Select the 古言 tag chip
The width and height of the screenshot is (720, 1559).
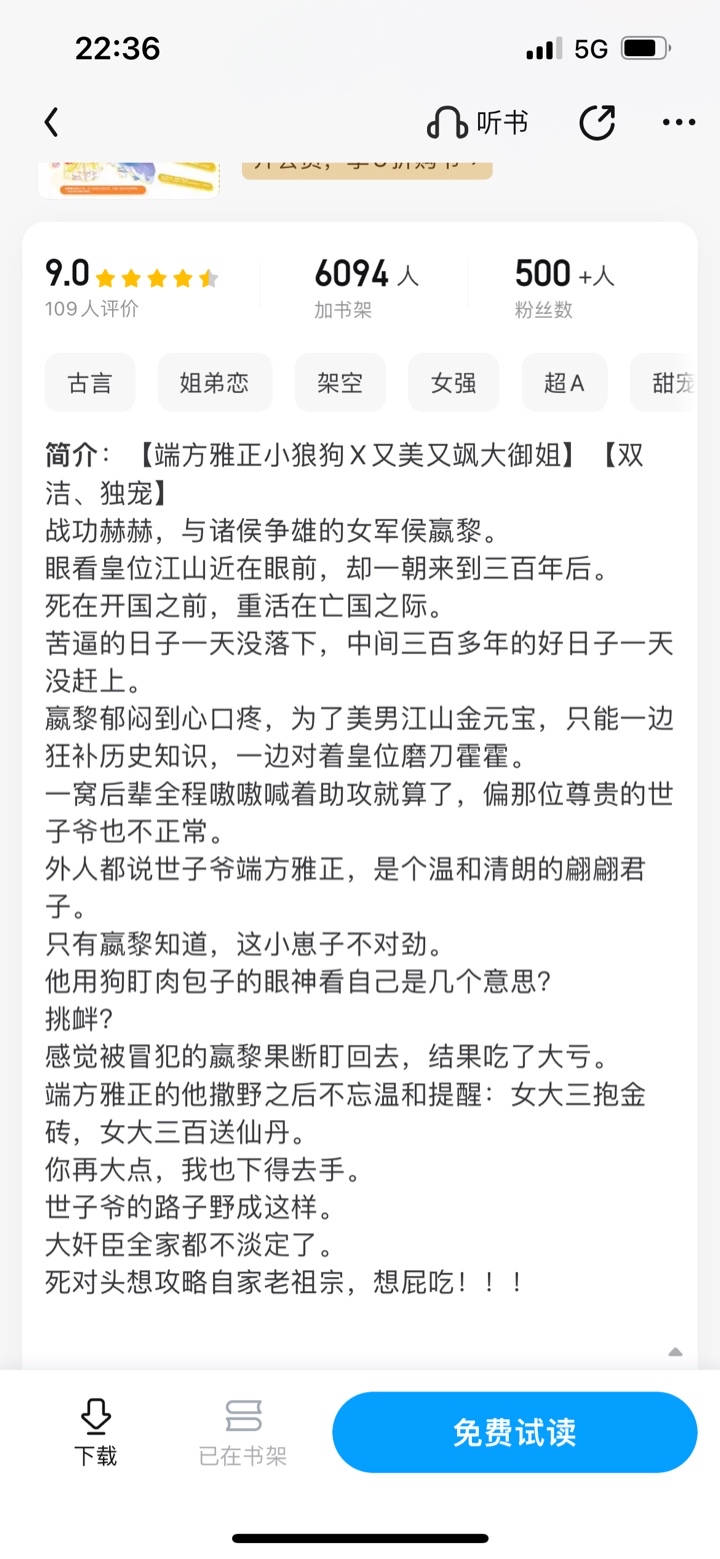90,382
